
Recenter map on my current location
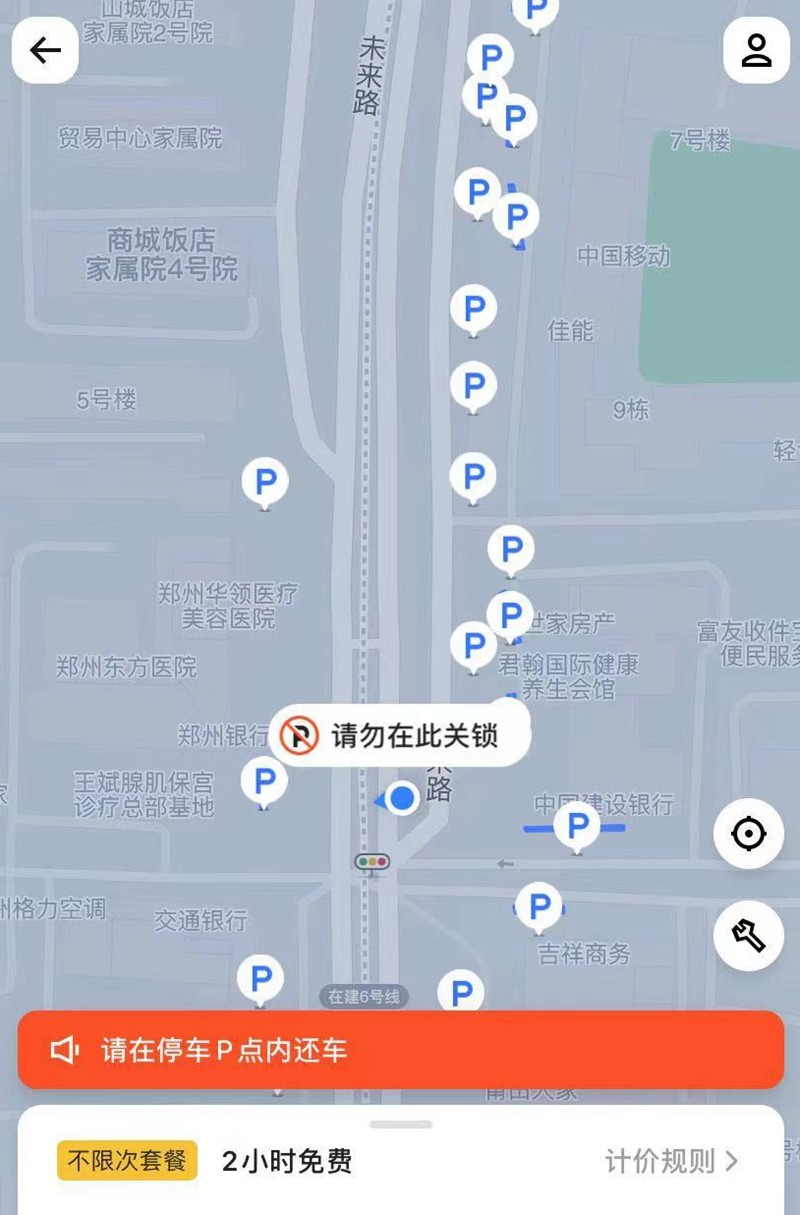pyautogui.click(x=748, y=833)
